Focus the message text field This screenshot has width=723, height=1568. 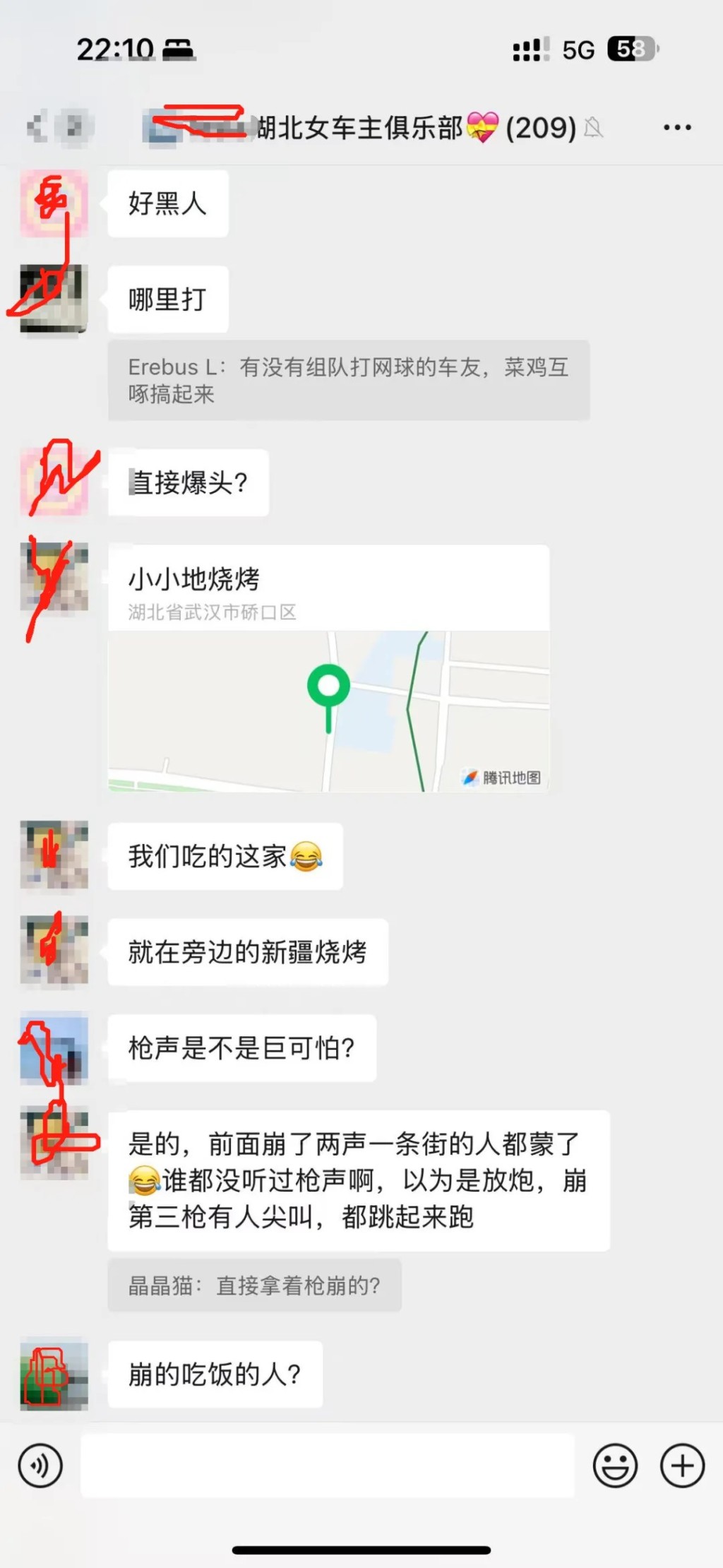tap(327, 1466)
